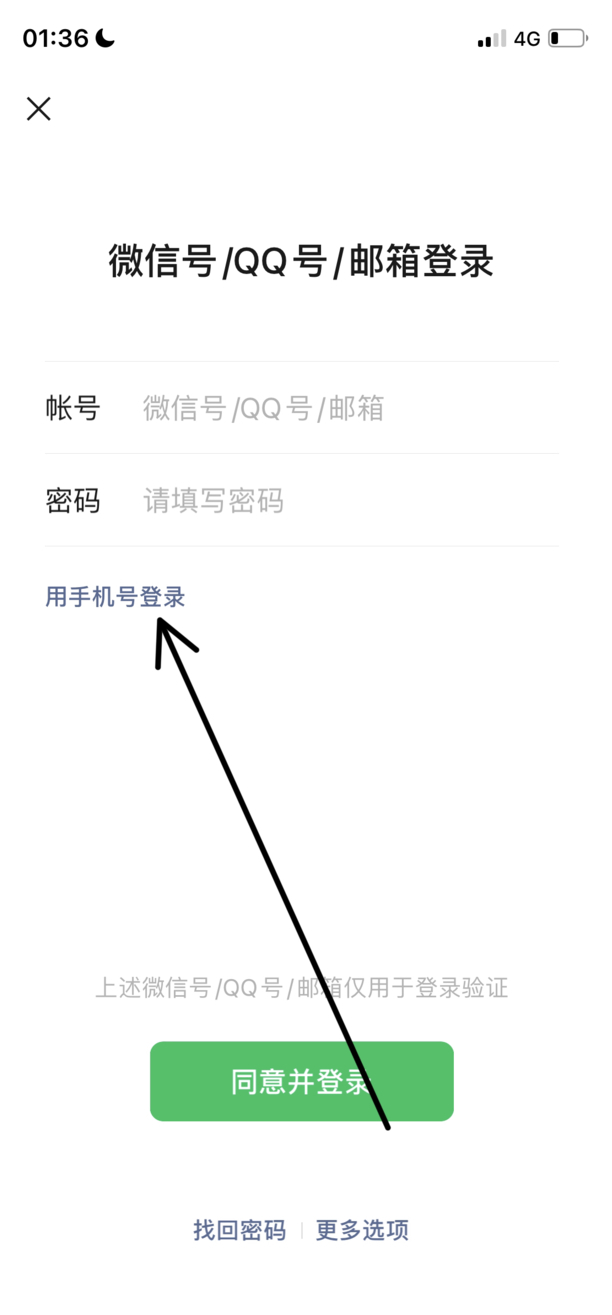Tap the green 同意并登录 button
Image resolution: width=612 pixels, height=1315 pixels.
tap(301, 1081)
